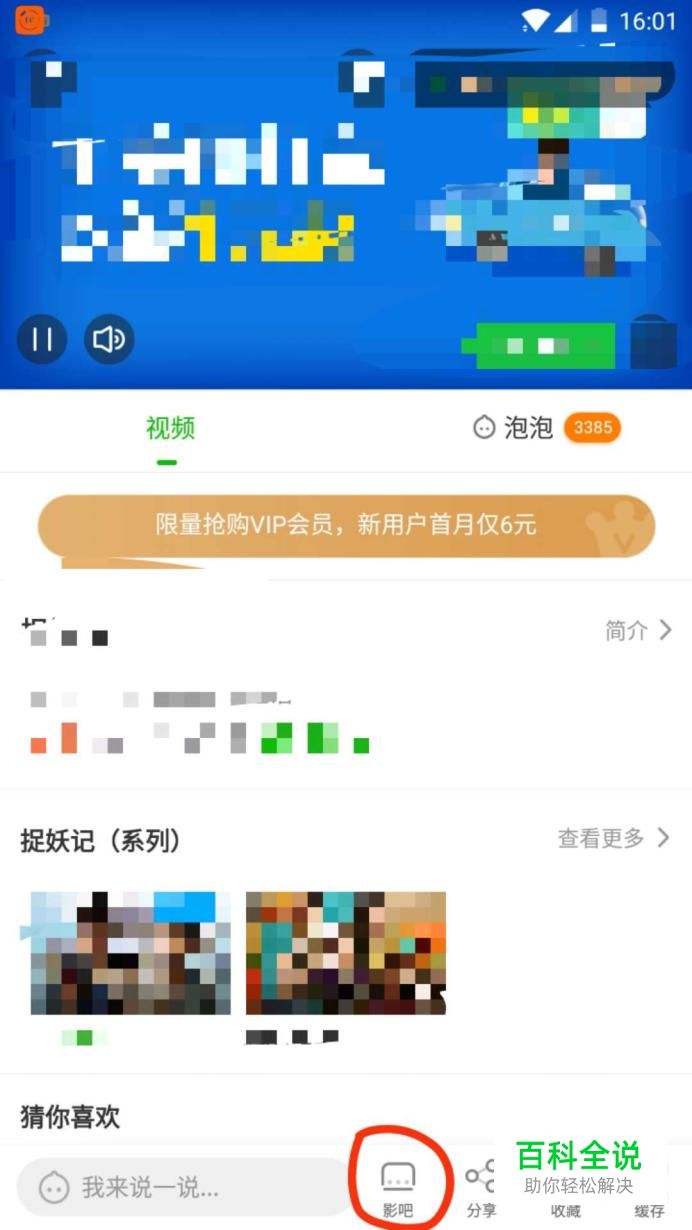This screenshot has width=692, height=1230.
Task: Open 影吧 from the bottom bar
Action: pyautogui.click(x=399, y=1187)
